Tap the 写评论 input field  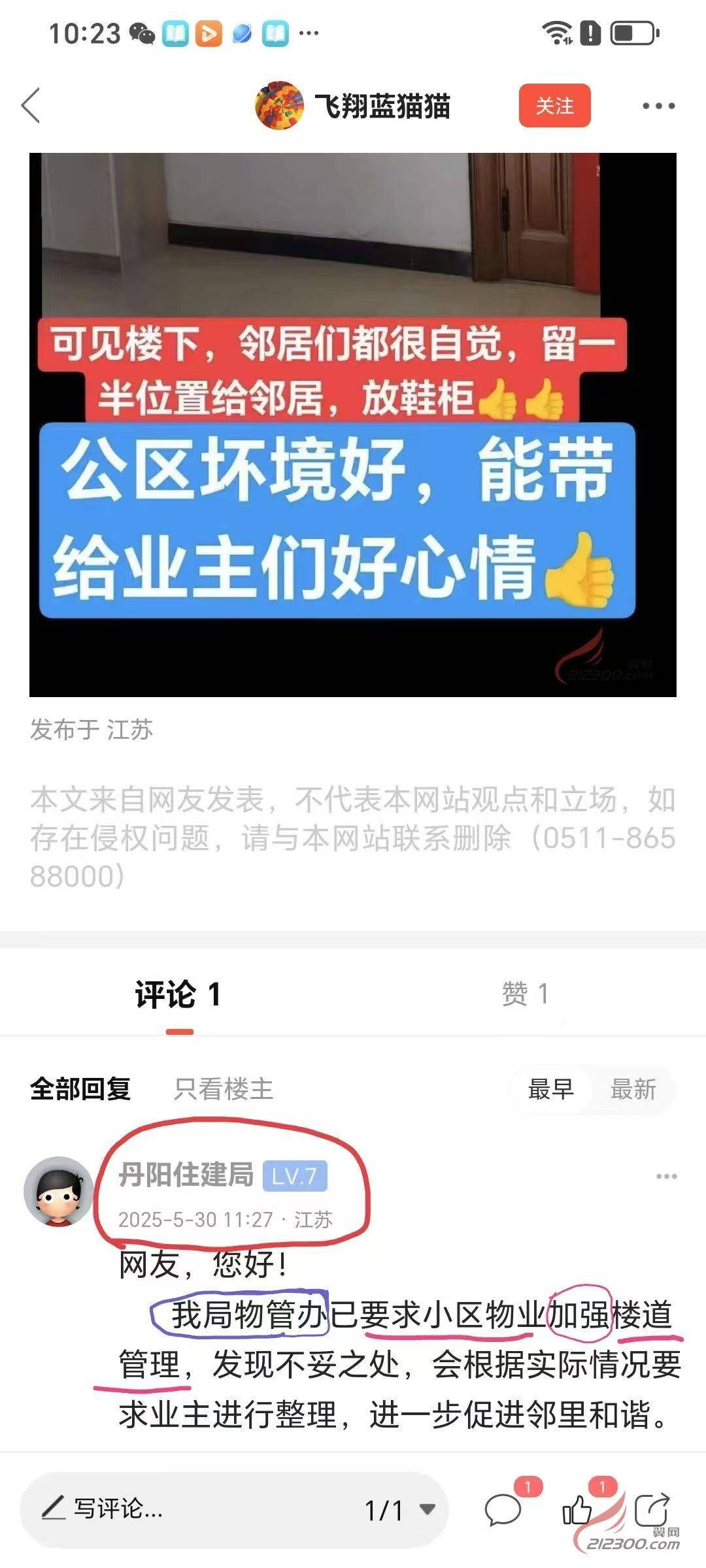point(163,1509)
